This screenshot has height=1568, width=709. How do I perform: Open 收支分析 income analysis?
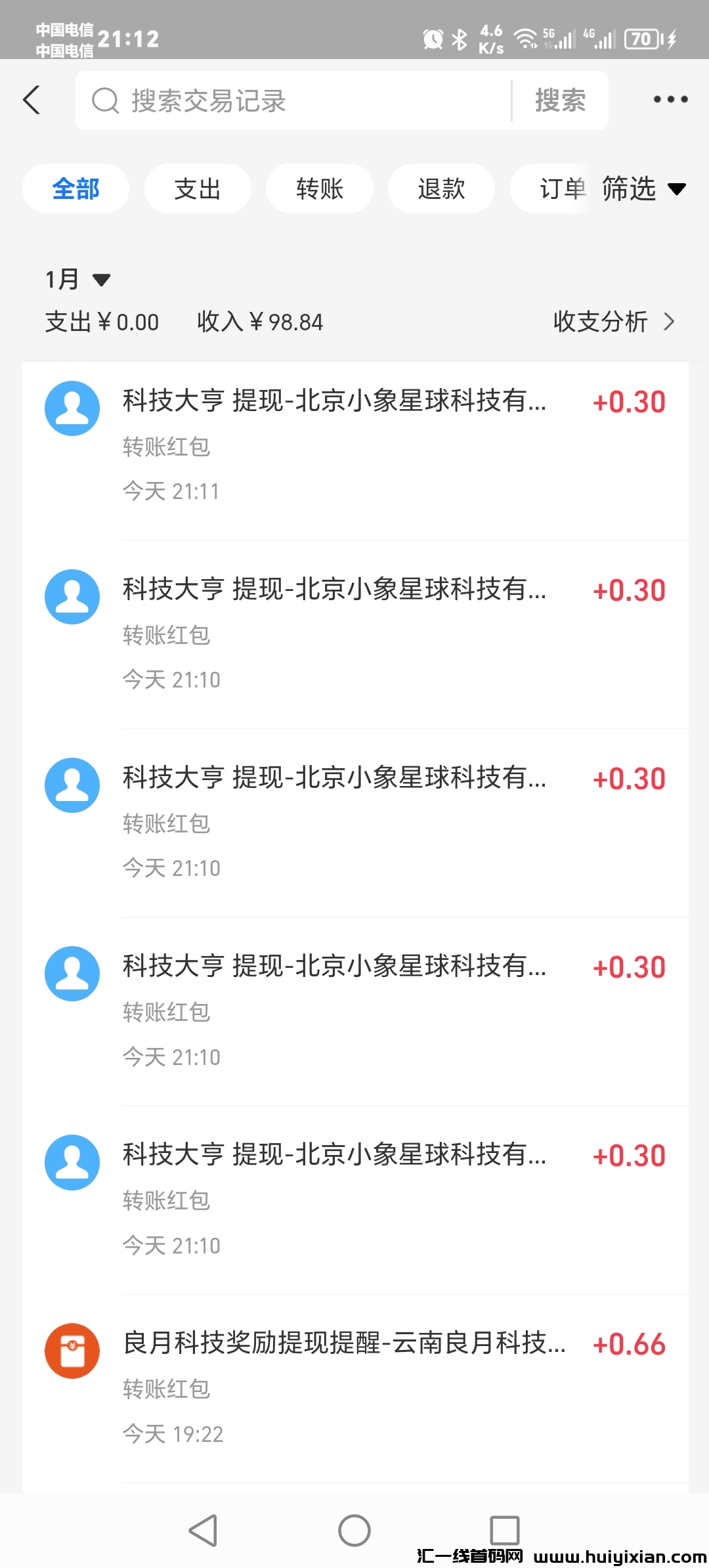coord(613,322)
